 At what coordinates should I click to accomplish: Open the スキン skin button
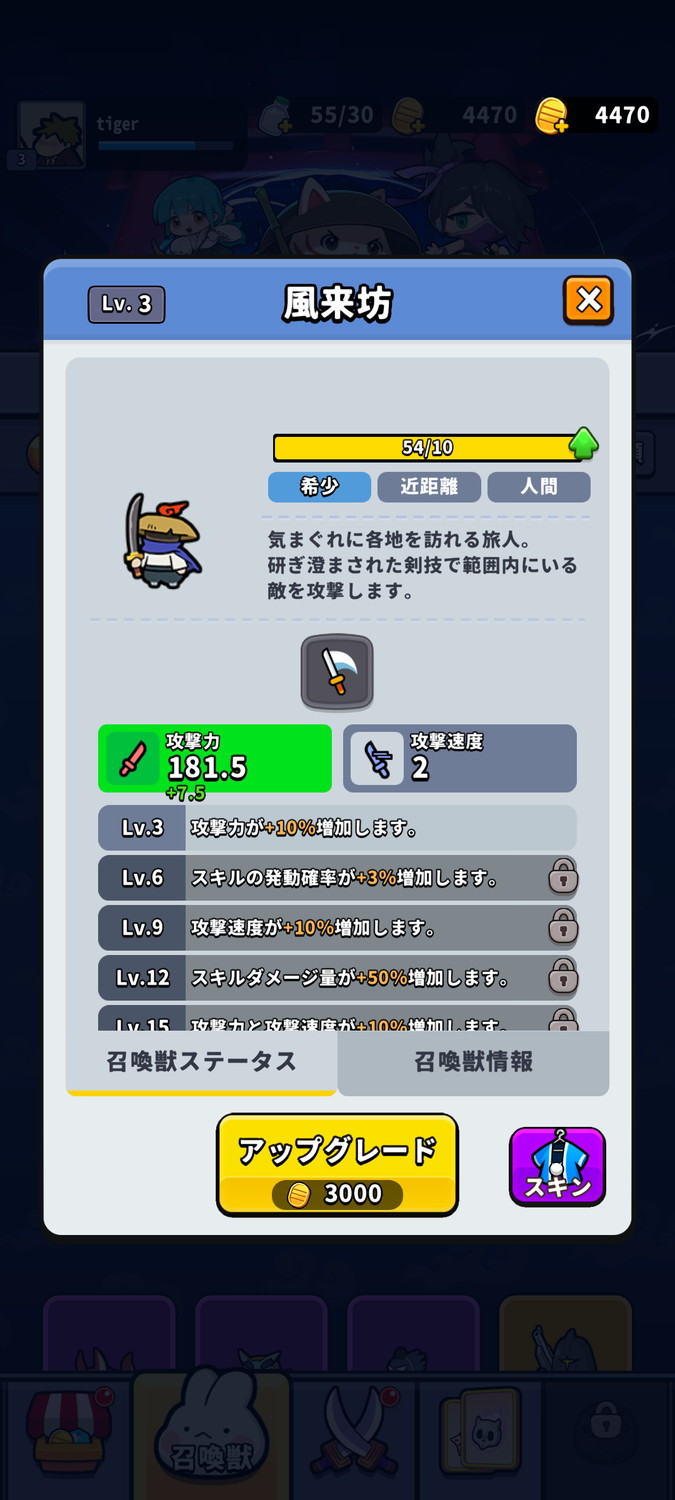click(557, 1166)
